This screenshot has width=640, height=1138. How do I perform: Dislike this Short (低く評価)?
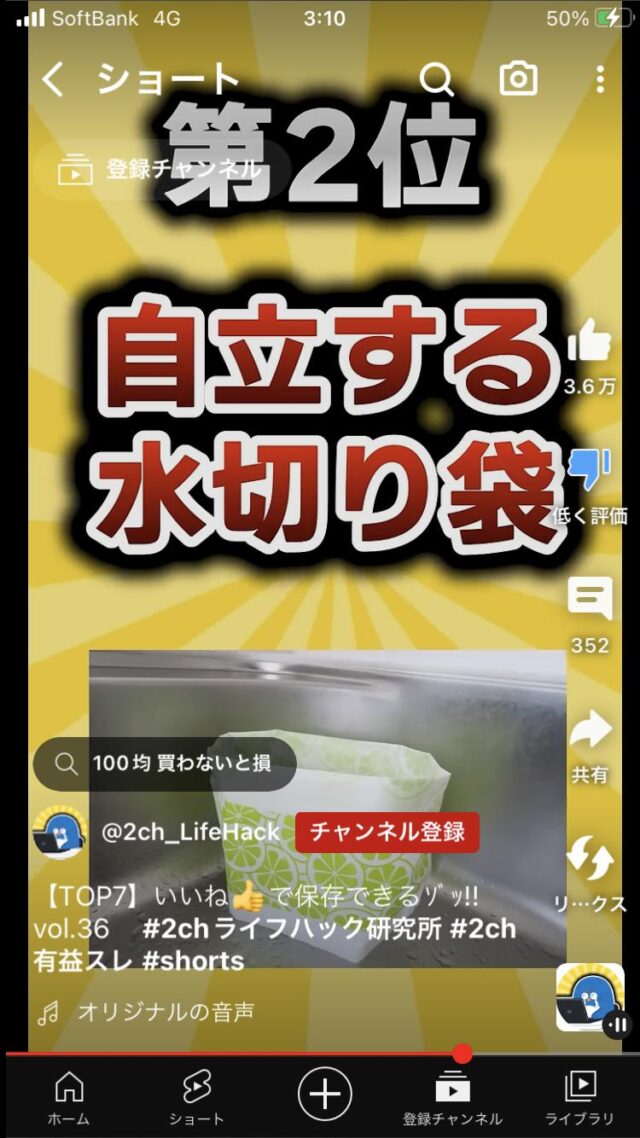pos(589,467)
